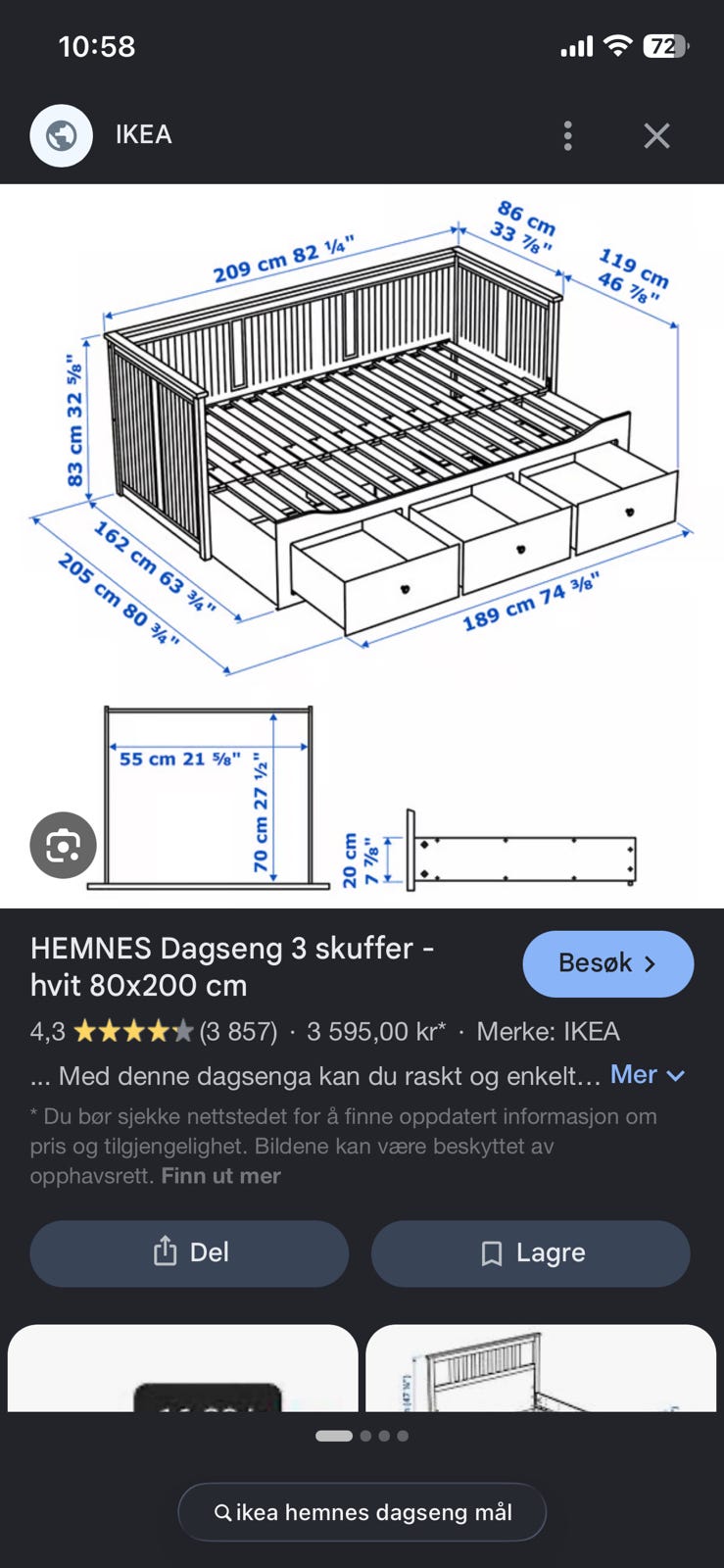The image size is (724, 1568).
Task: Expand the description with Mer
Action: point(648,1075)
